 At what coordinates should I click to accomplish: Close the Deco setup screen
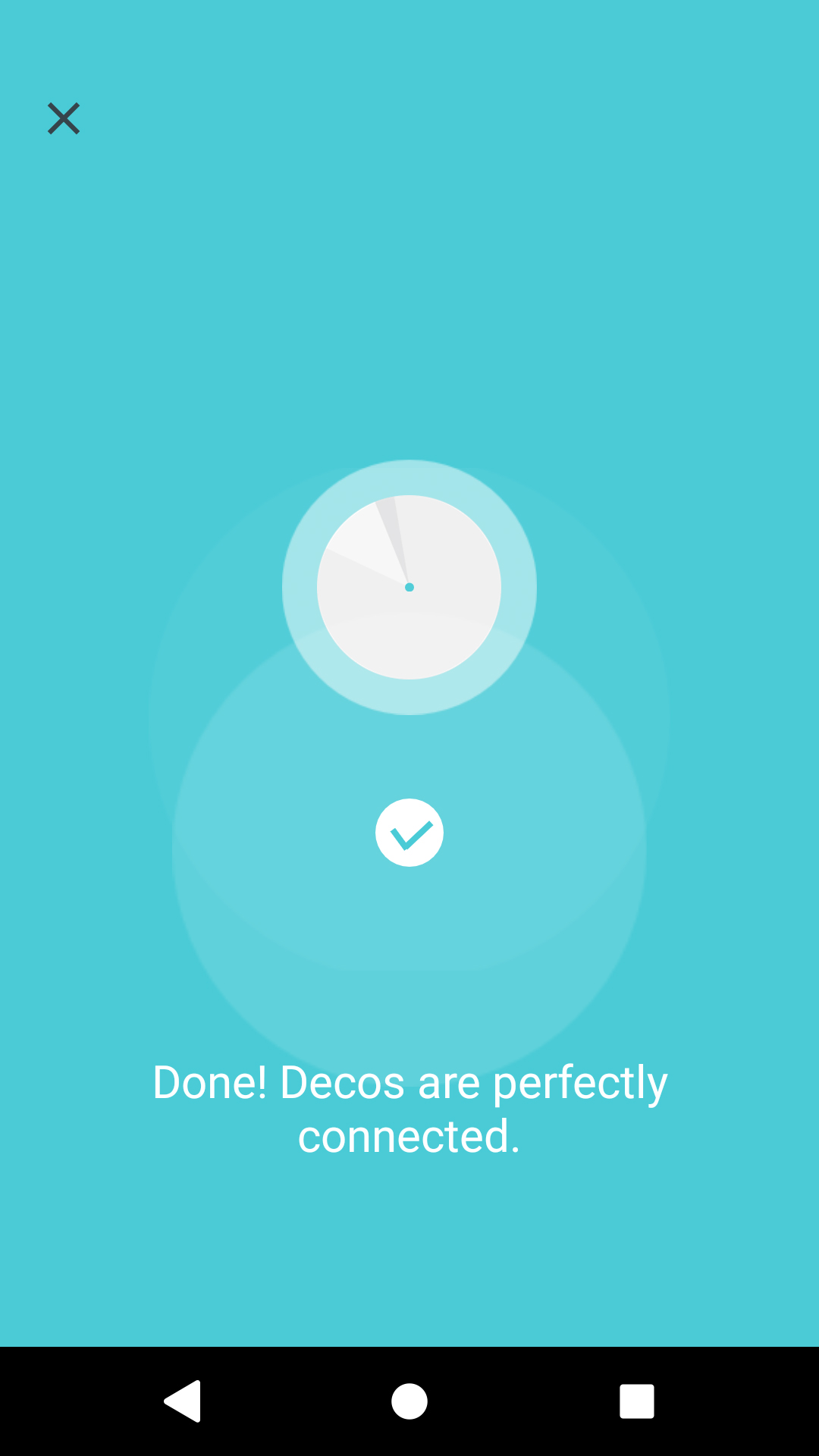64,119
